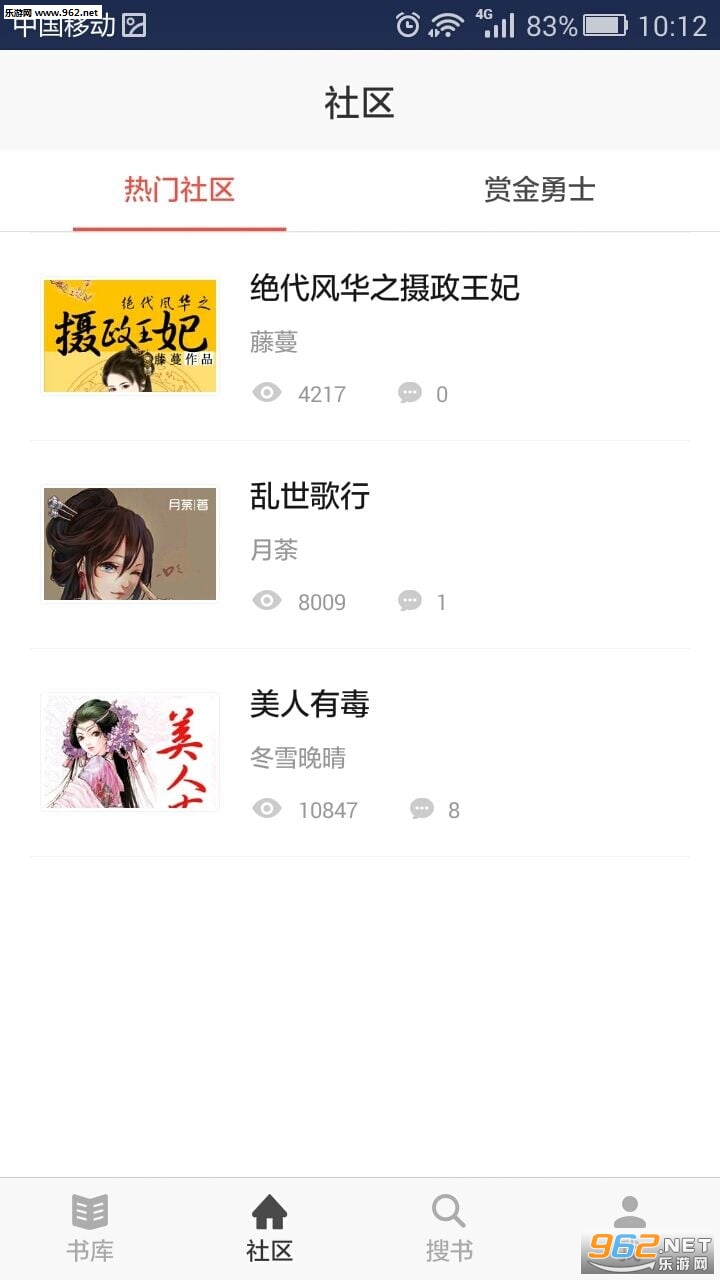Open the 乱世歌行 cover thumbnail

tap(129, 543)
